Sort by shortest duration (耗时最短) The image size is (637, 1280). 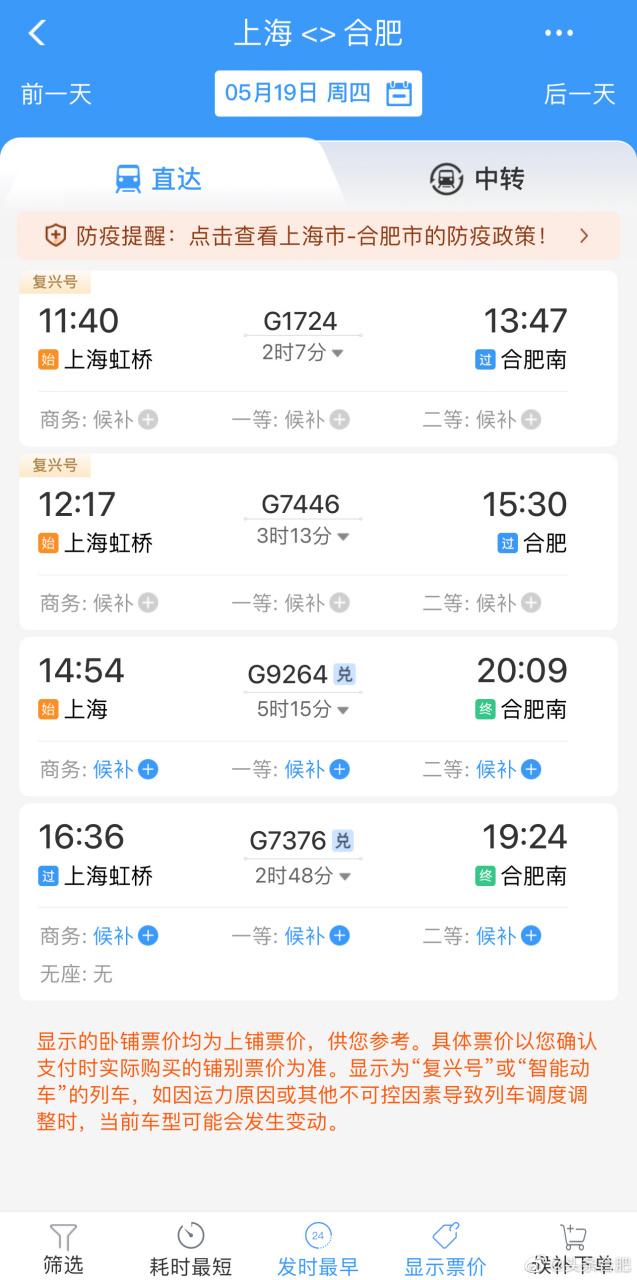[x=190, y=1248]
